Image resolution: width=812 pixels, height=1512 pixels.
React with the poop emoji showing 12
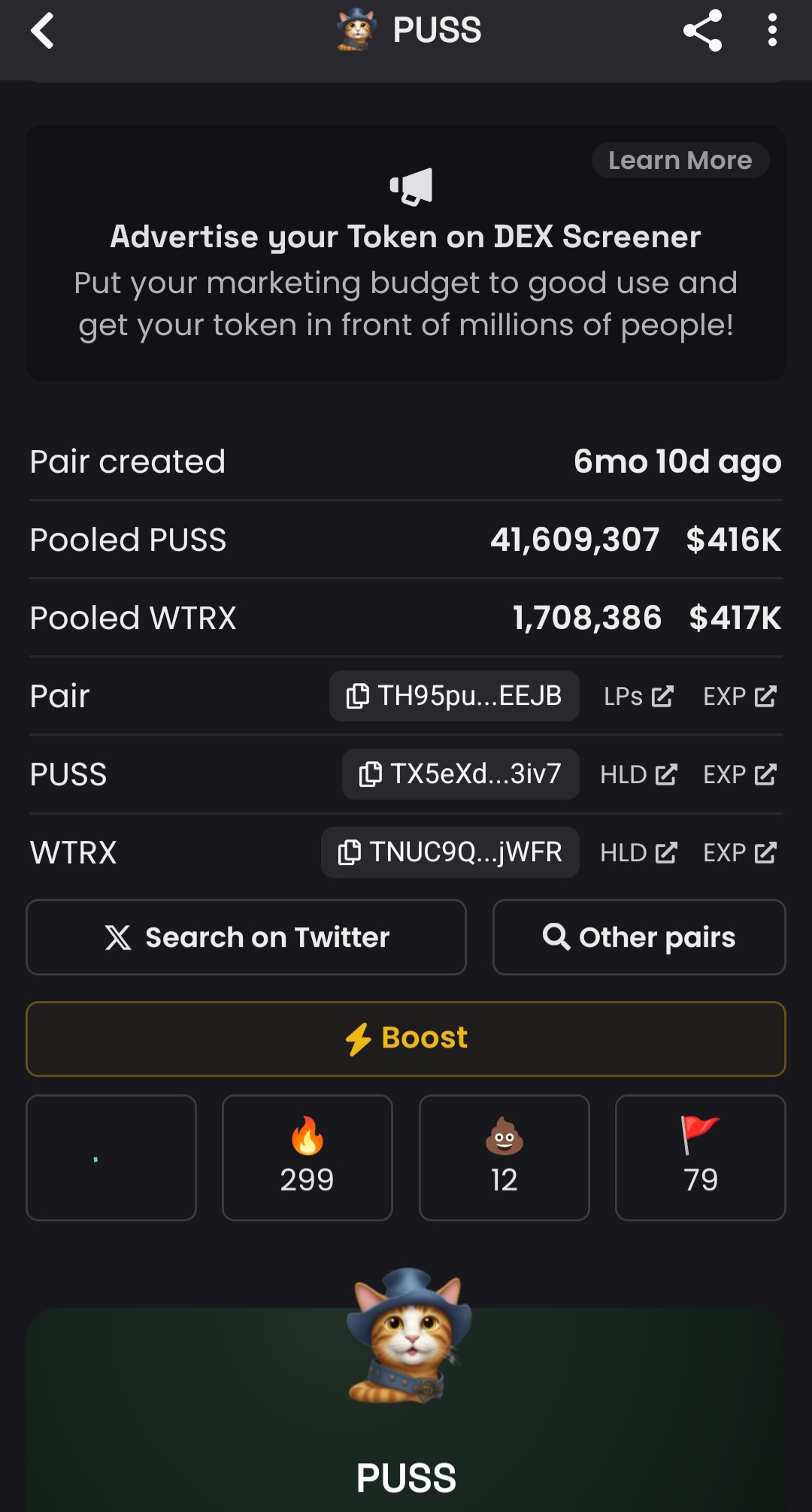coord(504,1157)
